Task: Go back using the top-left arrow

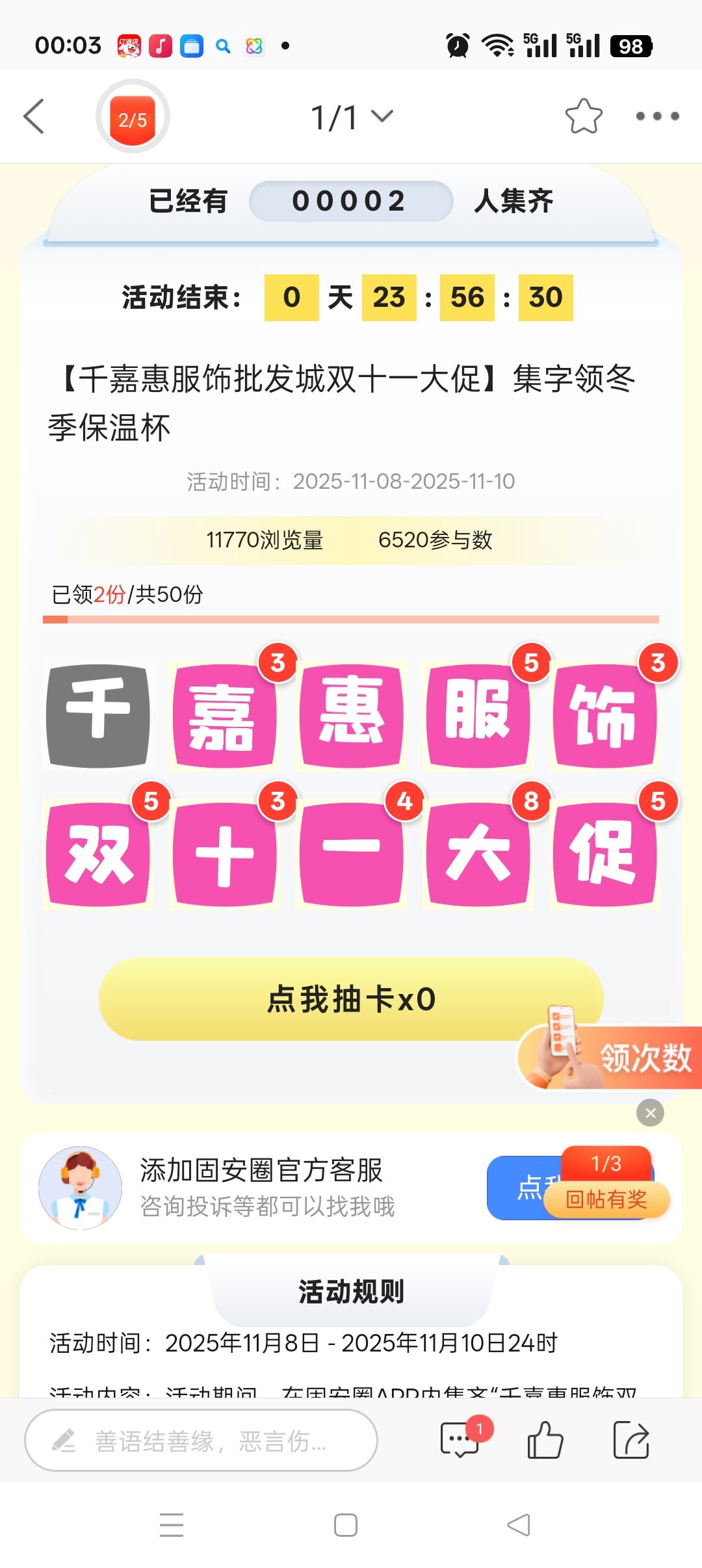Action: 34,117
